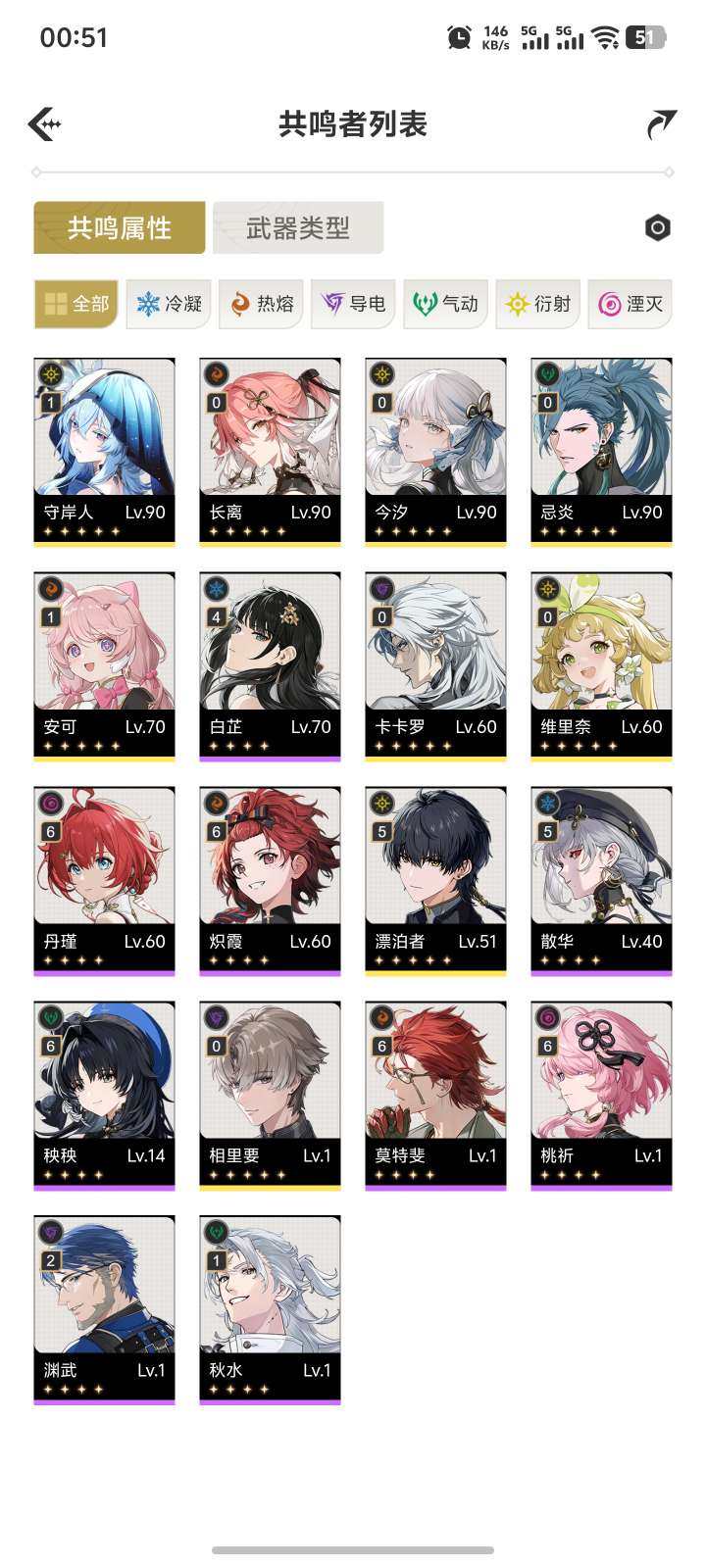Filter by 衍射 attribute
Screen dimensions: 706x1568
click(x=537, y=304)
